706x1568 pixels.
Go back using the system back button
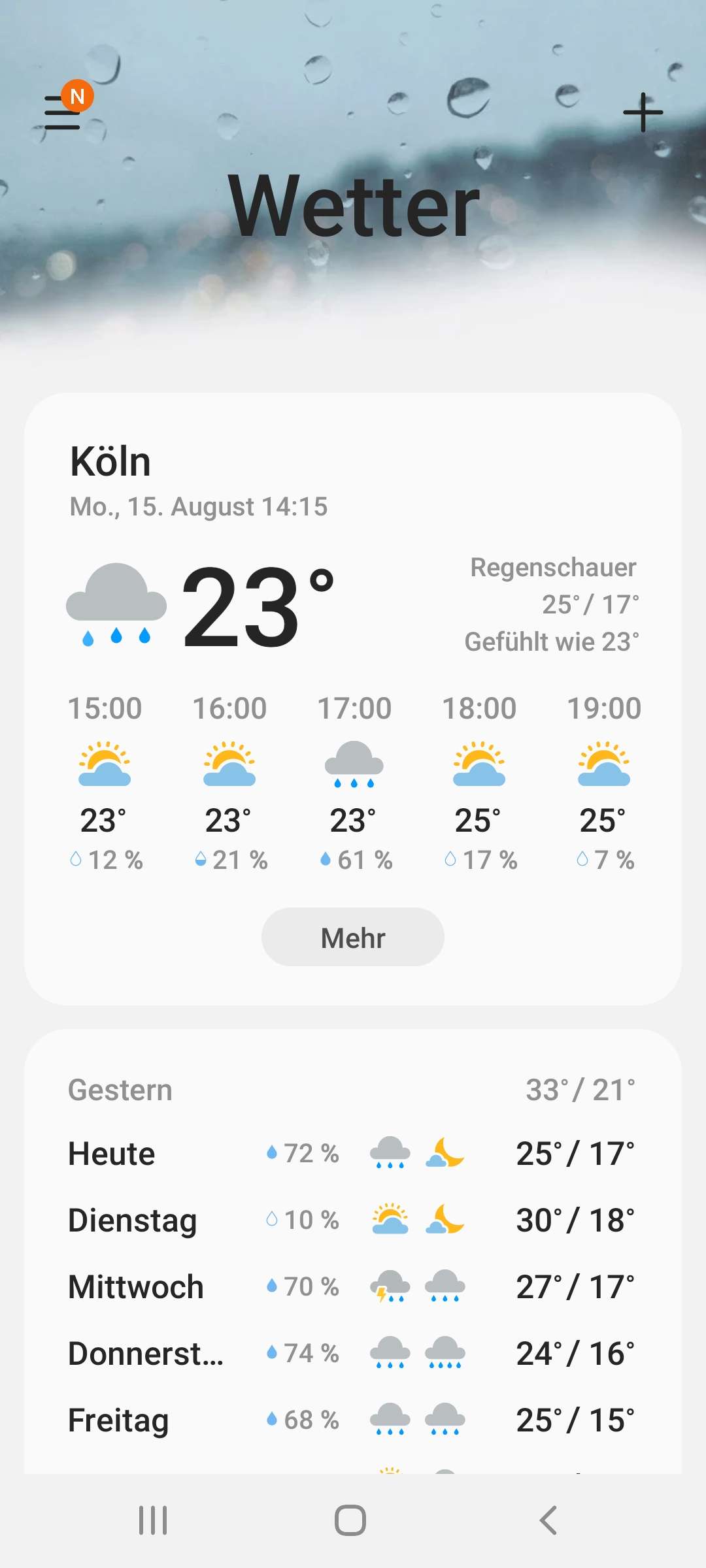548,1520
